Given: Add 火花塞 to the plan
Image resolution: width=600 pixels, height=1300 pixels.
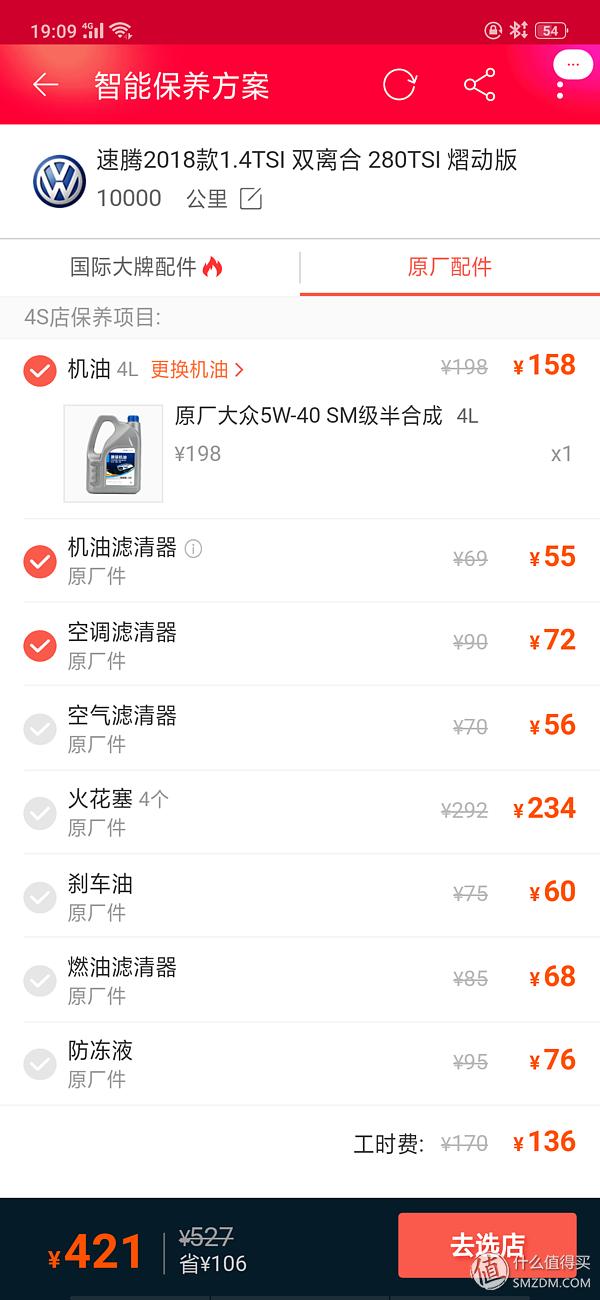Looking at the screenshot, I should [x=40, y=812].
